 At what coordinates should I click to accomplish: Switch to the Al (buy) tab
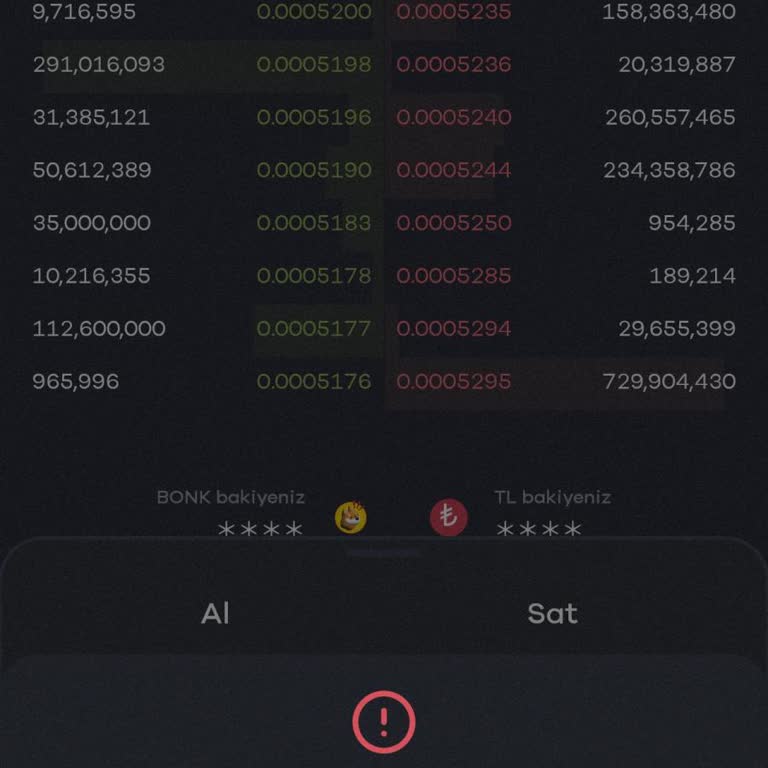coord(215,613)
